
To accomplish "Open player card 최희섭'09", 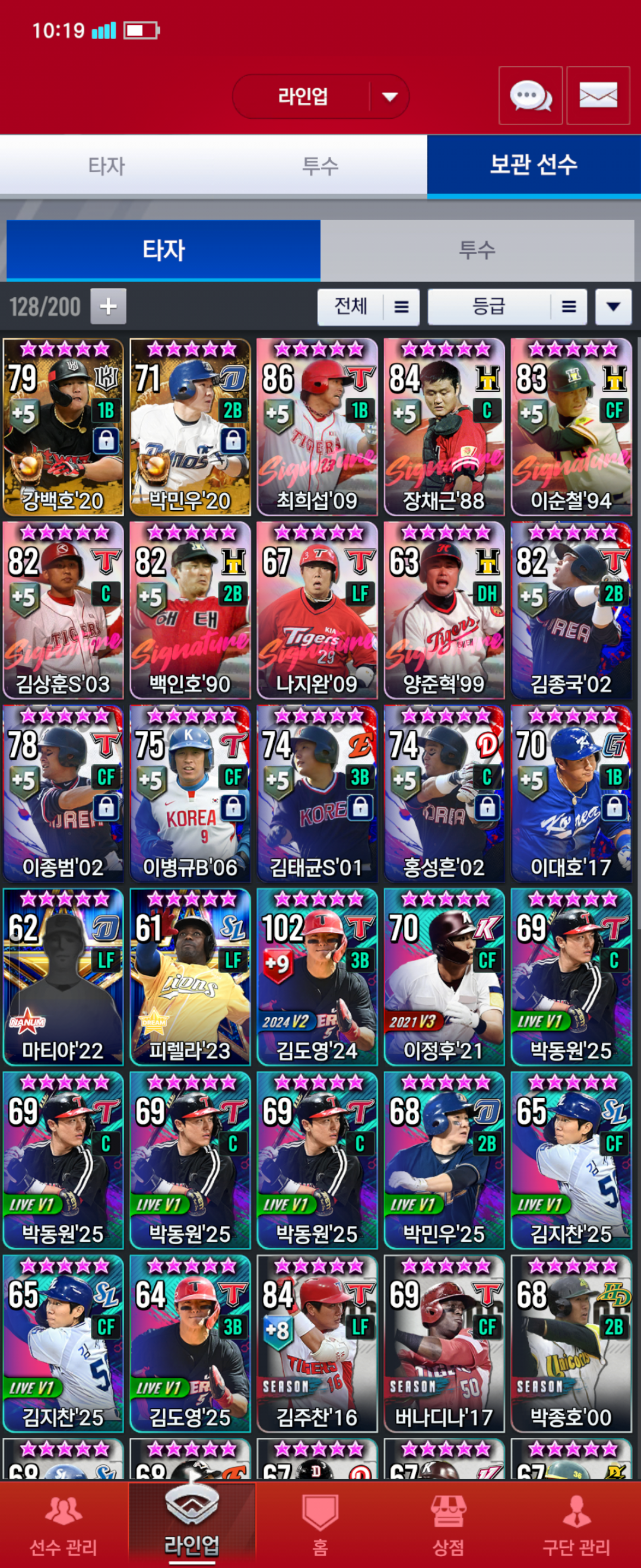I will [x=317, y=427].
